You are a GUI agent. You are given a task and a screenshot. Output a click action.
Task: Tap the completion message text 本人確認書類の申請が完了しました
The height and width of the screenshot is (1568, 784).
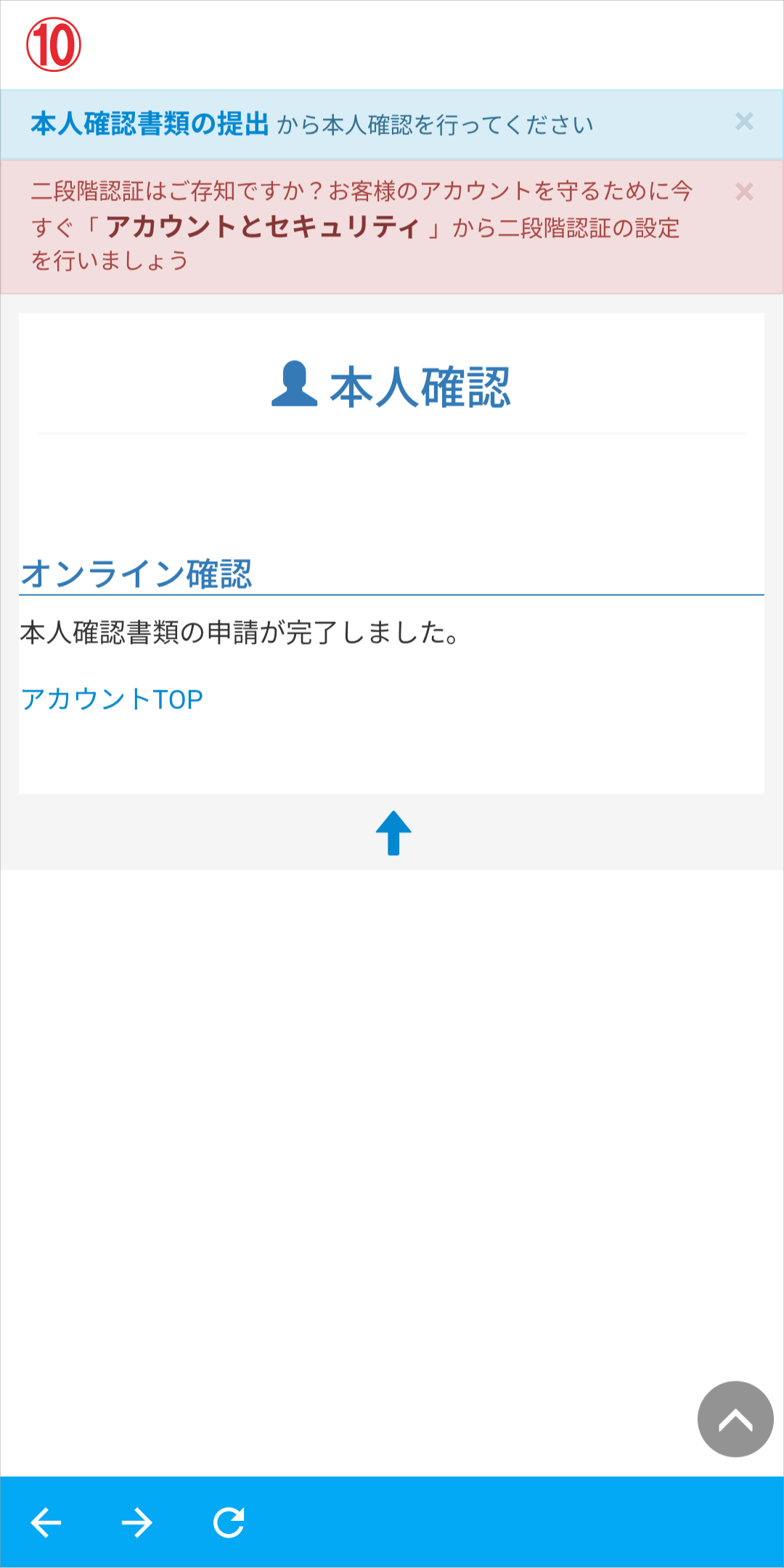click(240, 633)
